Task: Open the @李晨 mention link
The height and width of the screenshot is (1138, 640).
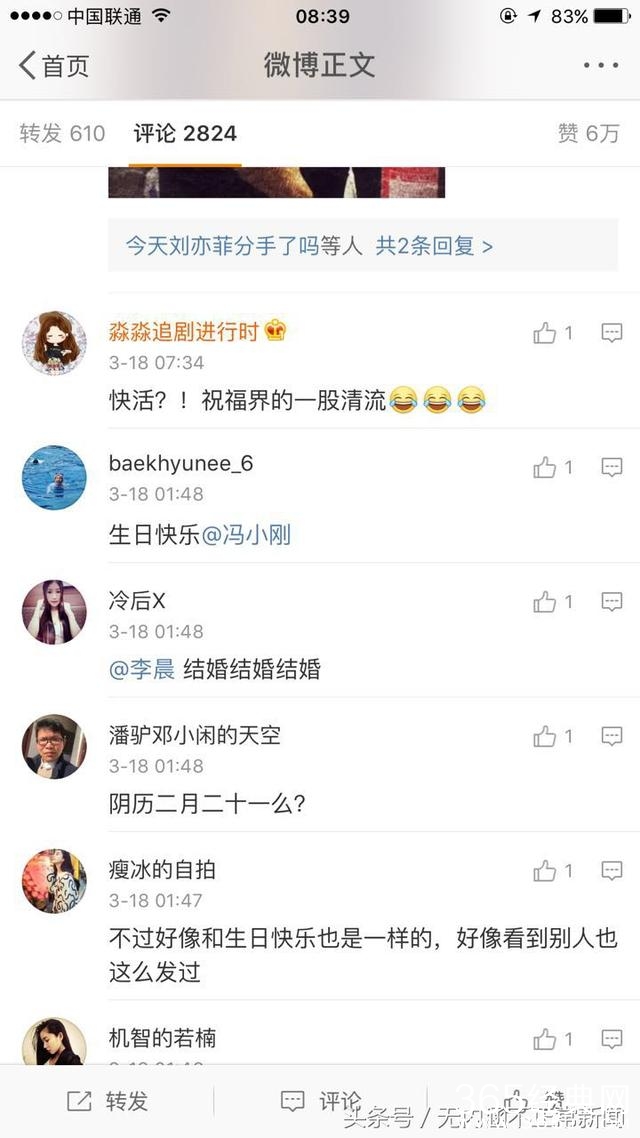Action: pos(142,669)
